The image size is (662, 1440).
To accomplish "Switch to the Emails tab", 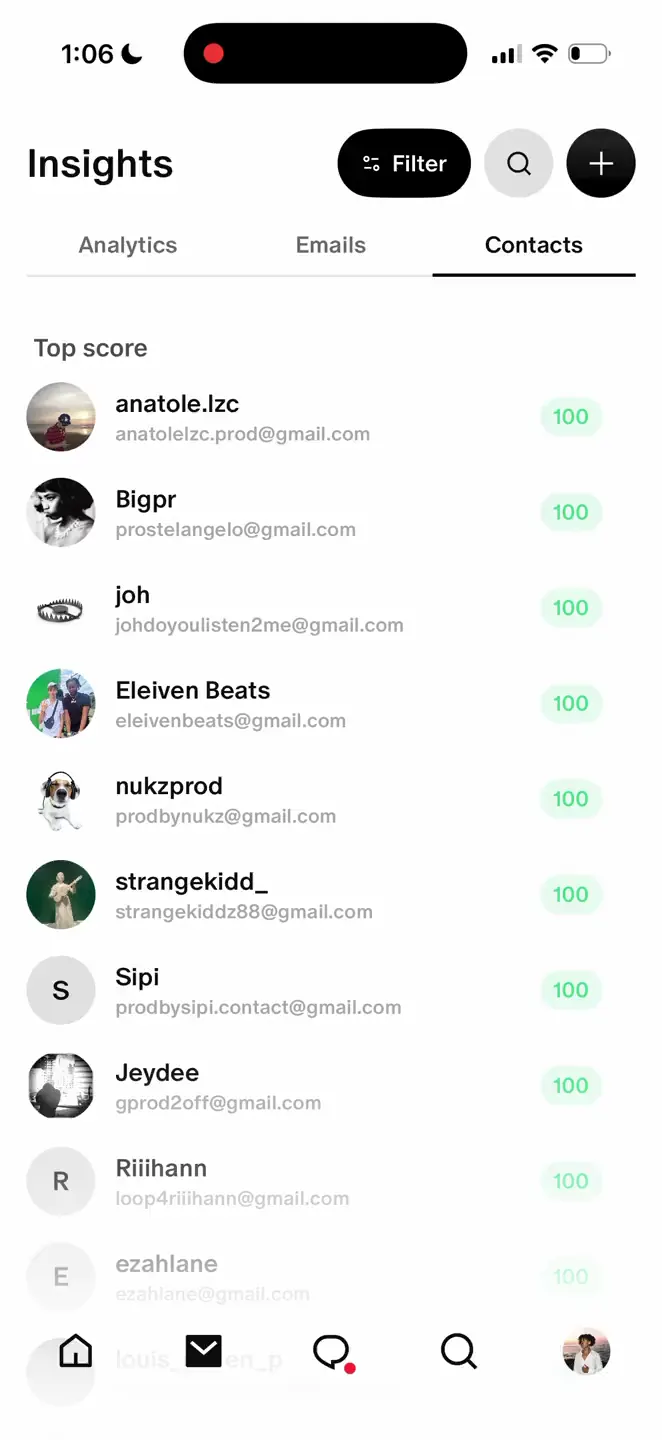I will click(331, 245).
